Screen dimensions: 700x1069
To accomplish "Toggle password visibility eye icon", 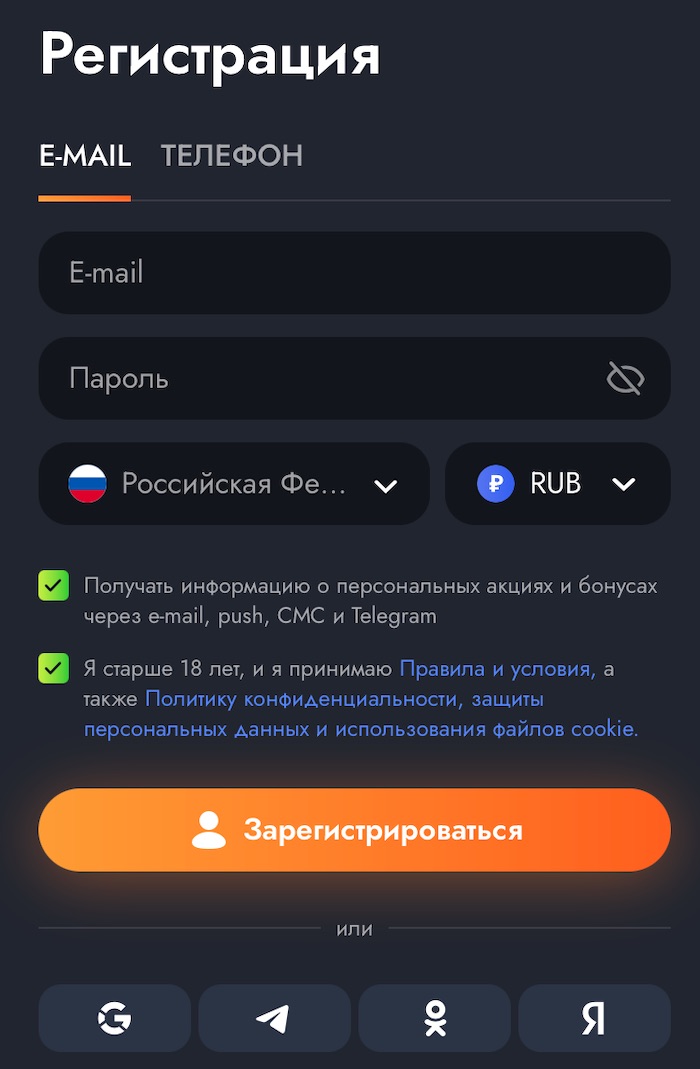I will (625, 379).
